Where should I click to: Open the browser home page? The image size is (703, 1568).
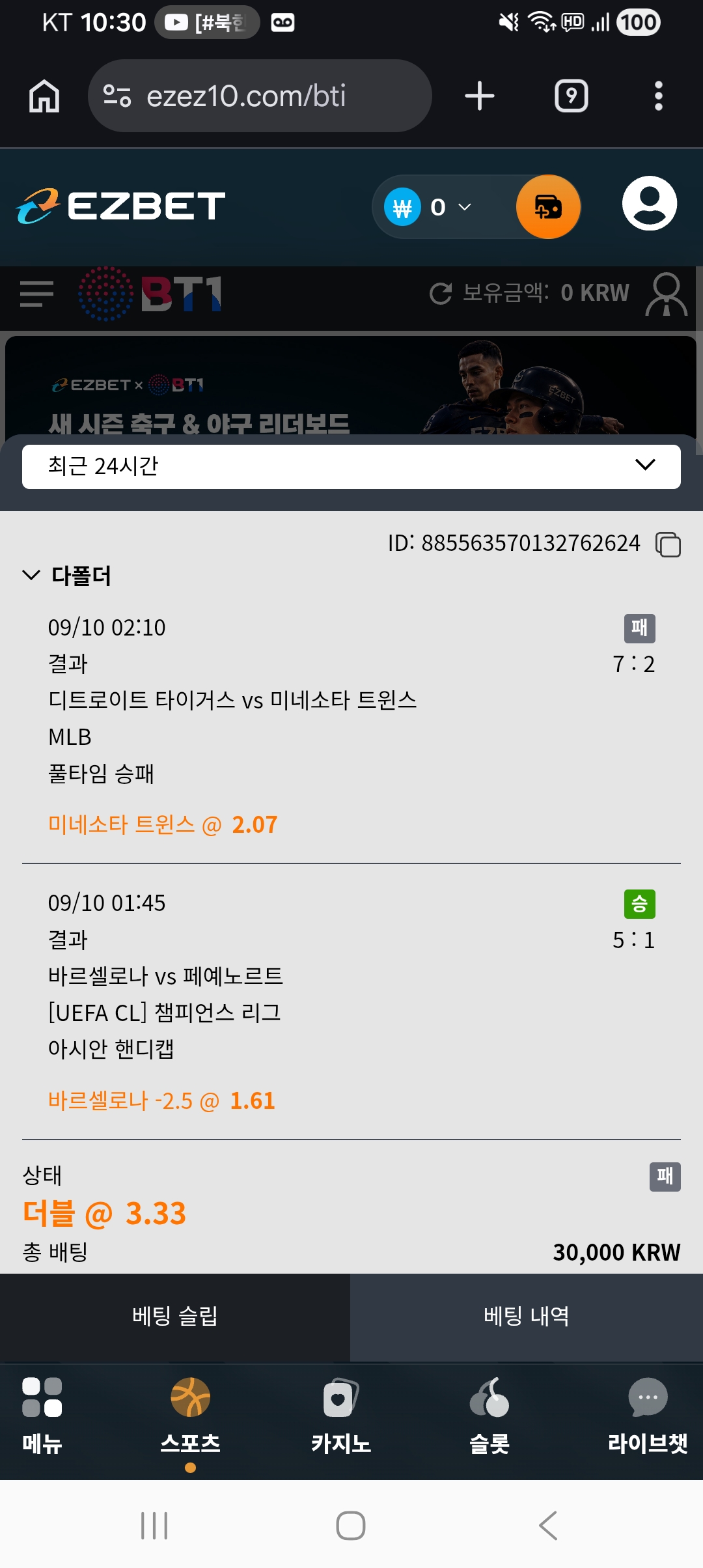click(x=44, y=96)
